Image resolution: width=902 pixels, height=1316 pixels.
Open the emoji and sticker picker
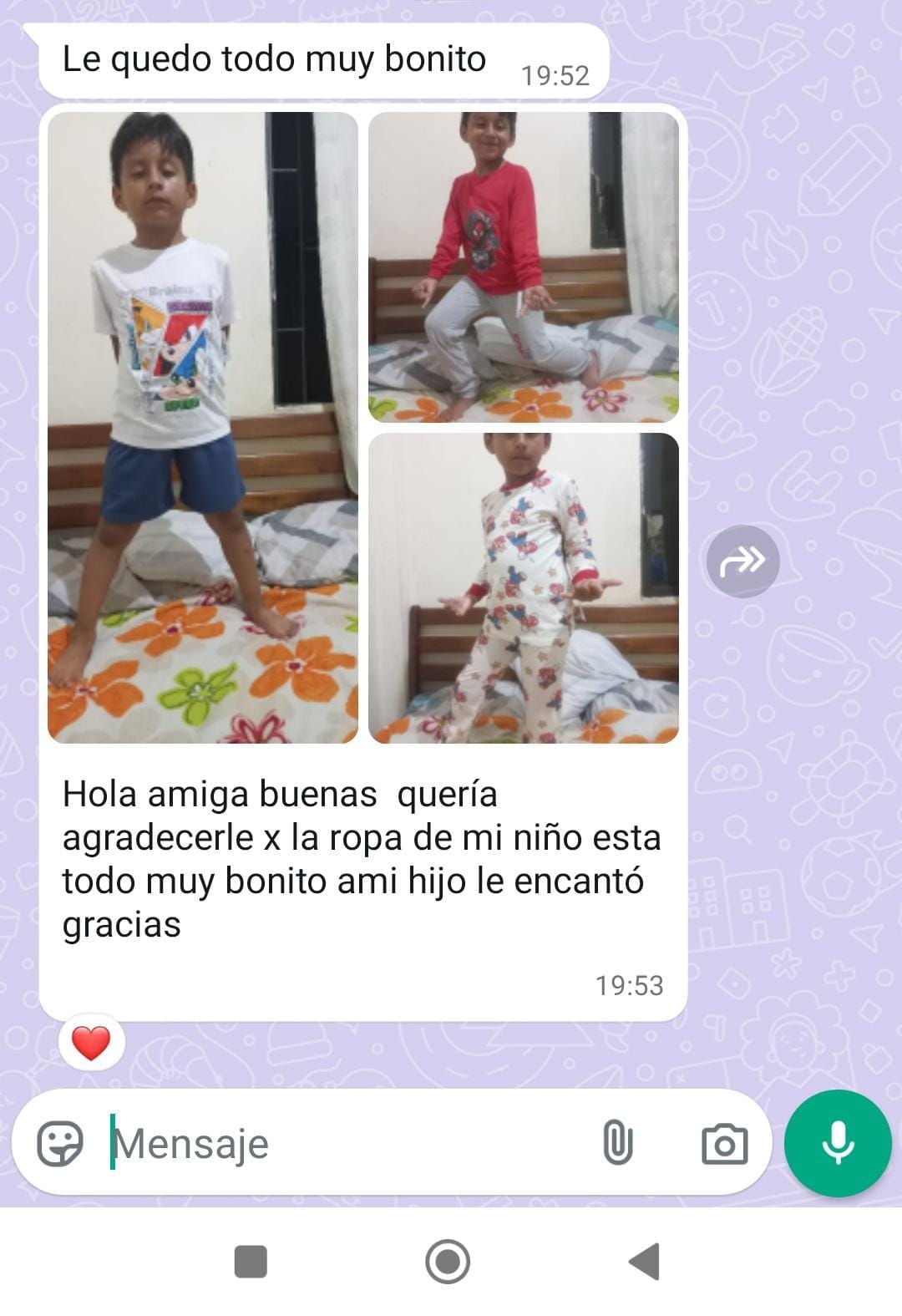click(60, 1143)
